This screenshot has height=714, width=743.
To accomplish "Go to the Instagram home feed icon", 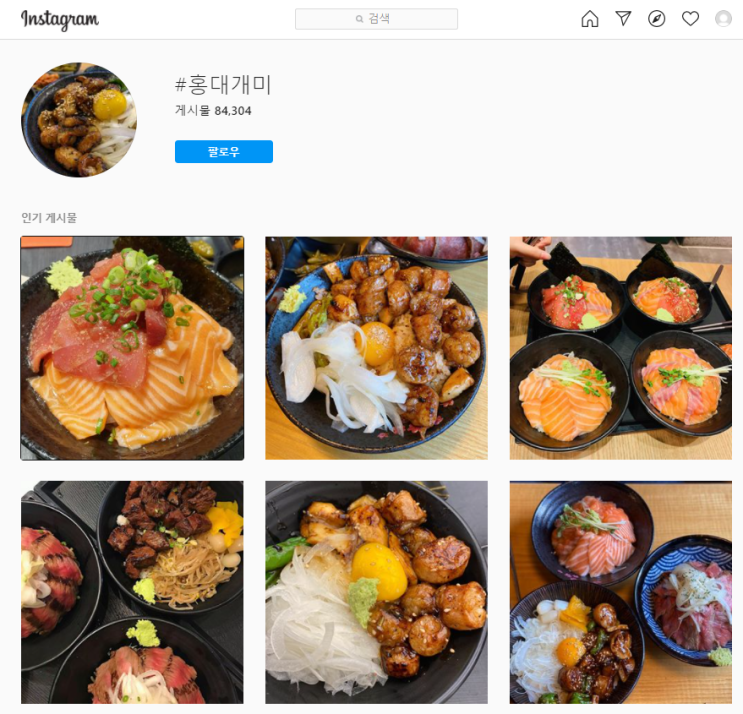I will point(590,19).
